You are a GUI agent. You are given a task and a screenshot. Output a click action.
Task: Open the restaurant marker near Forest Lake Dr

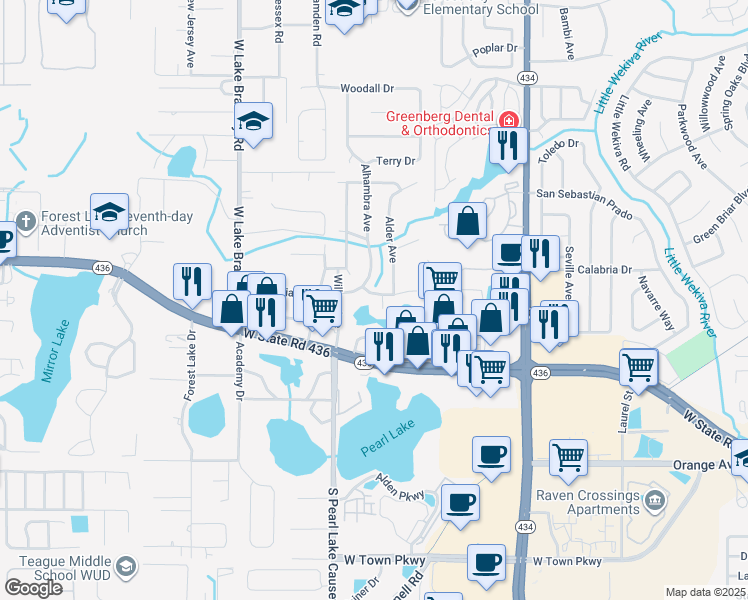coord(192,281)
